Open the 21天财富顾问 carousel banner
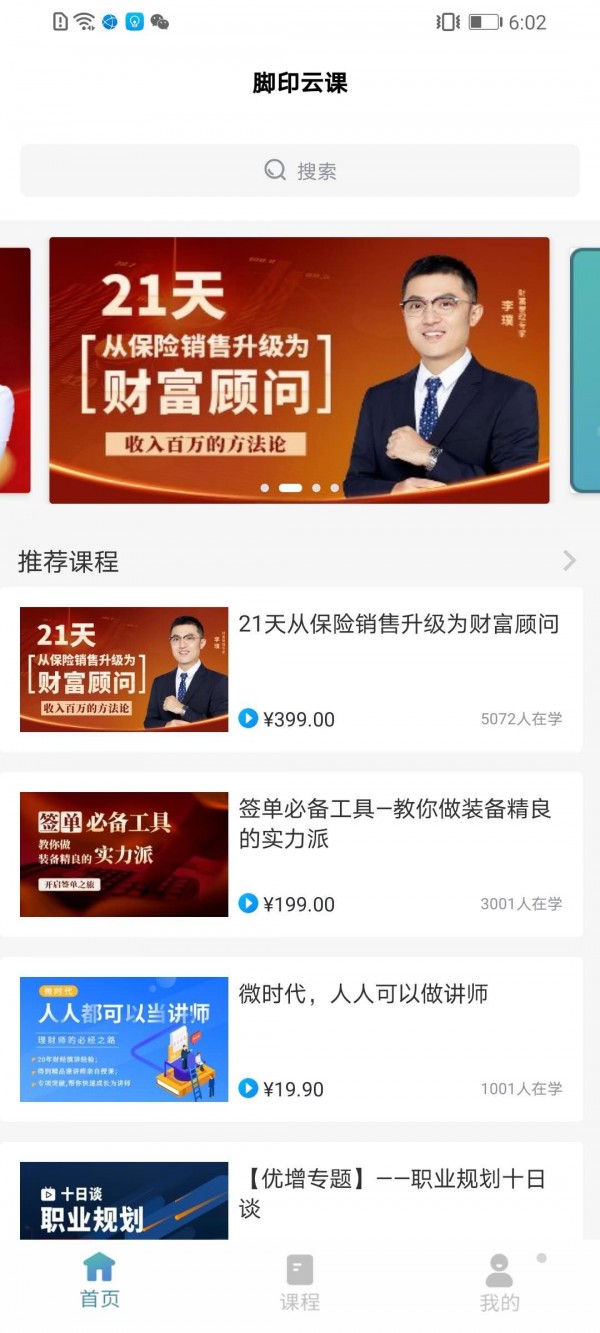The width and height of the screenshot is (600, 1333). tap(299, 370)
